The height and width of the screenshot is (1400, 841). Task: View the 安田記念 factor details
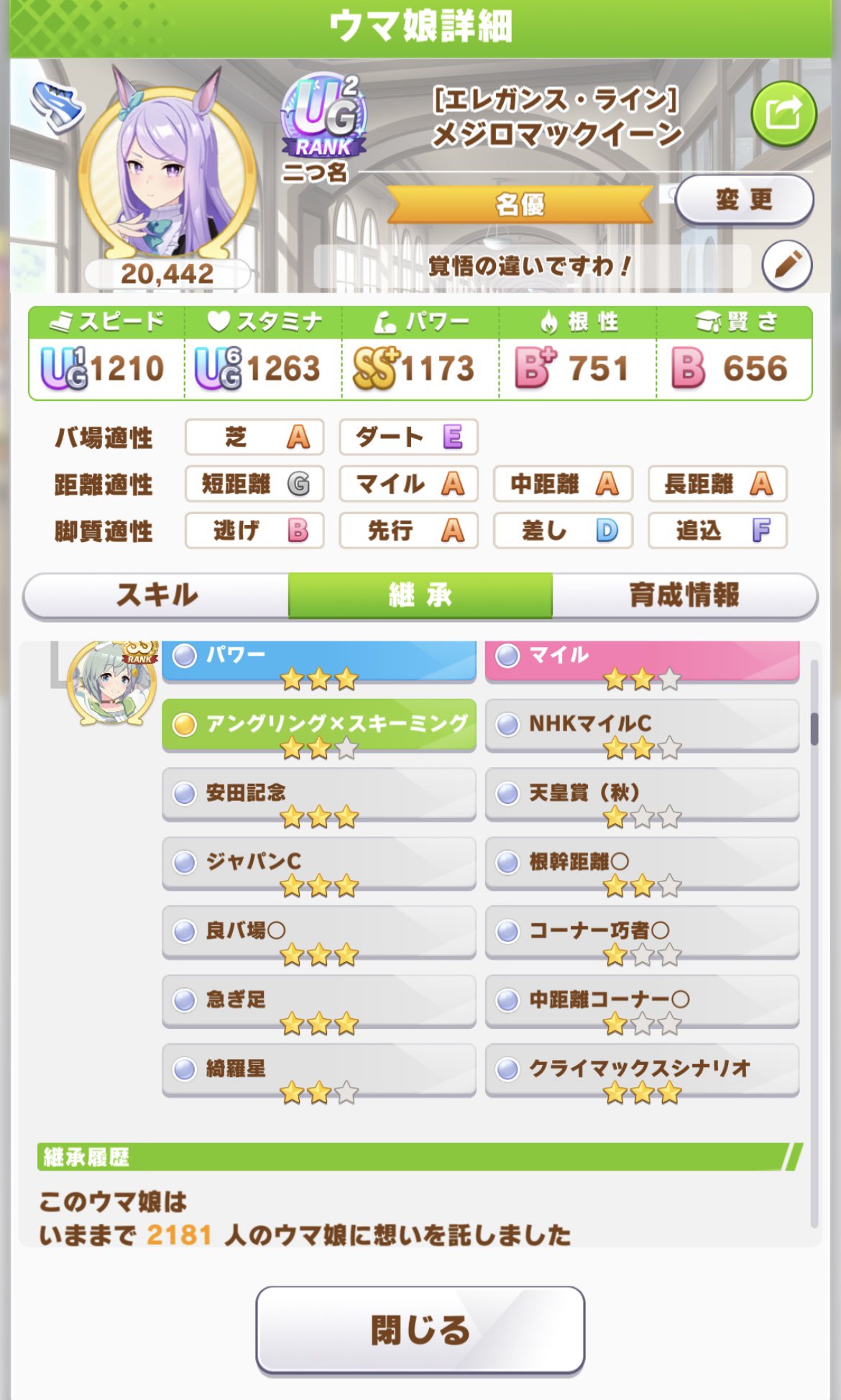coord(318,794)
